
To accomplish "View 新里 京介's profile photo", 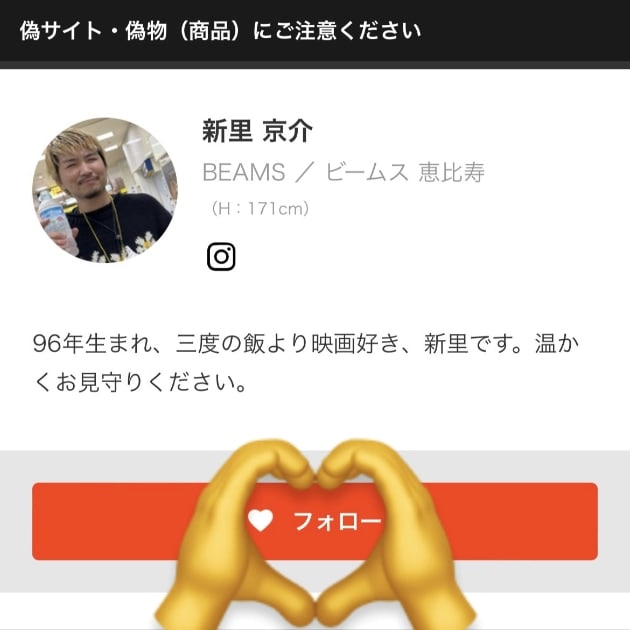I will pos(105,190).
